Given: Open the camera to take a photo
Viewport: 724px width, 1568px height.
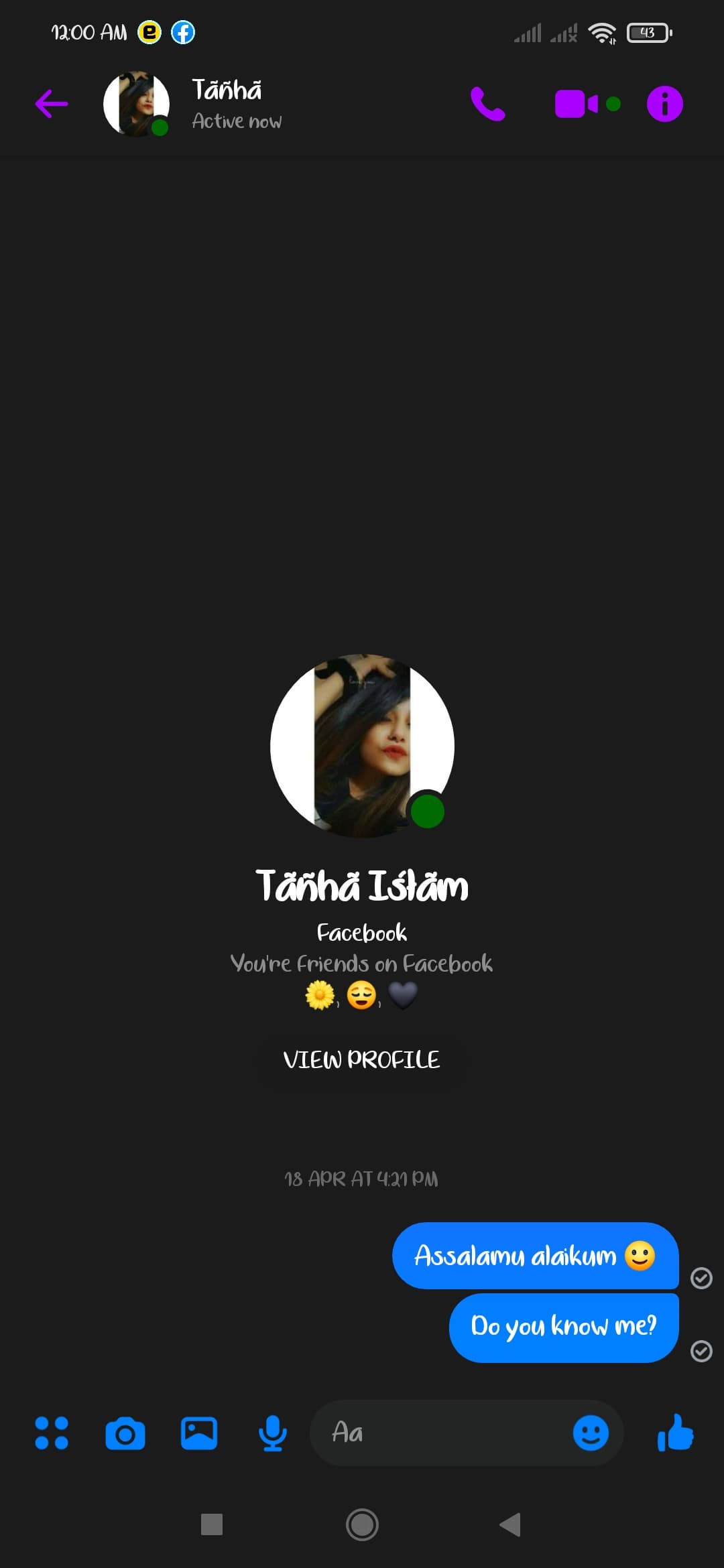Looking at the screenshot, I should (x=125, y=1433).
